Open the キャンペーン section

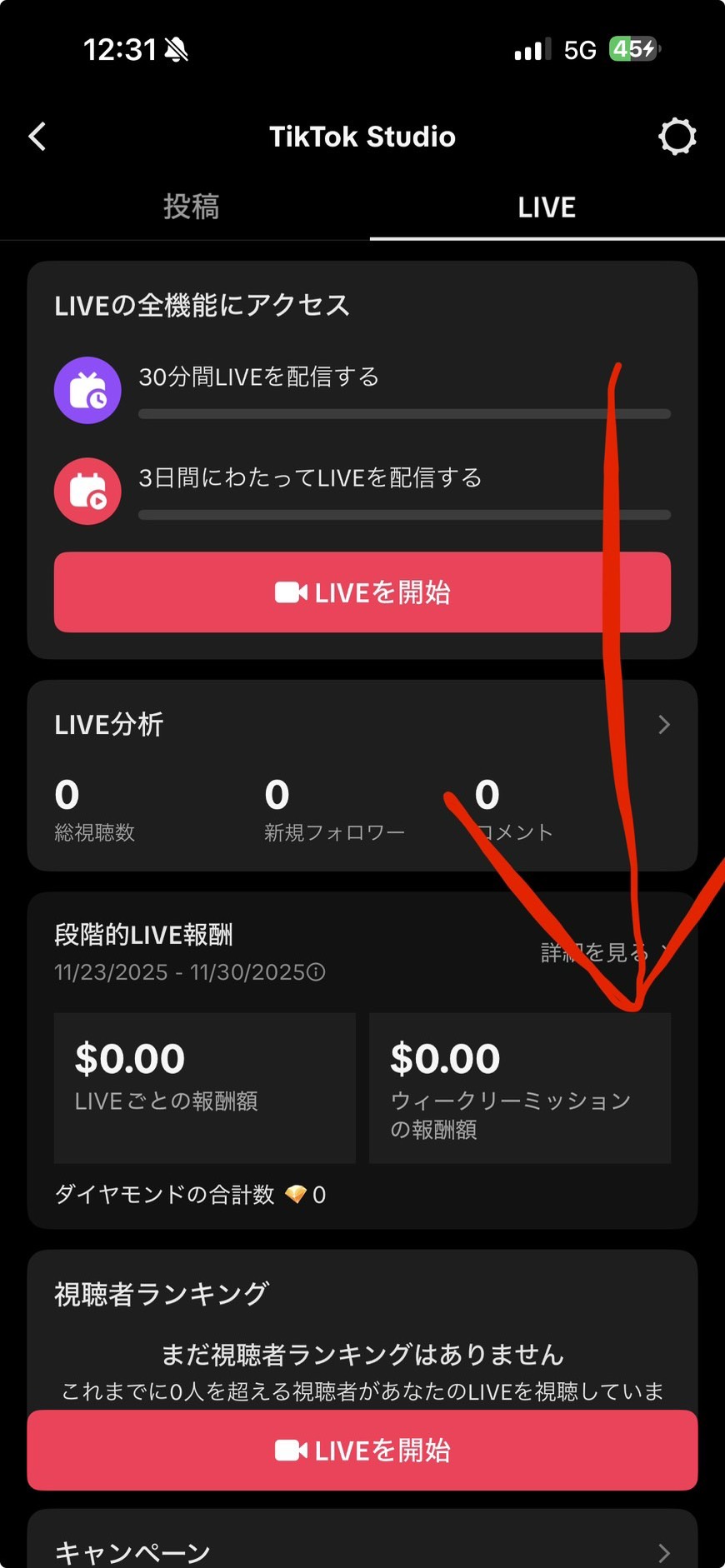pyautogui.click(x=362, y=1551)
